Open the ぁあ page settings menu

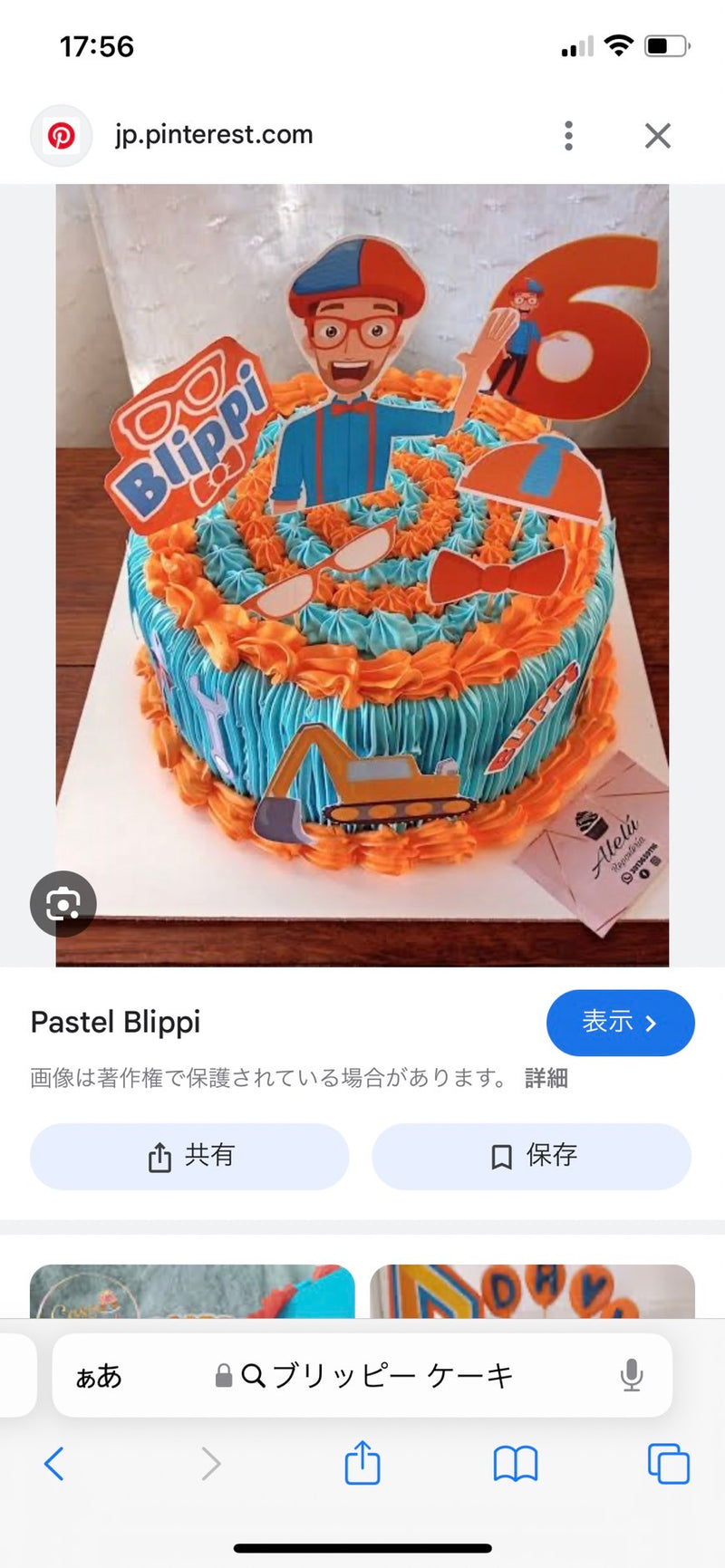pyautogui.click(x=98, y=1376)
